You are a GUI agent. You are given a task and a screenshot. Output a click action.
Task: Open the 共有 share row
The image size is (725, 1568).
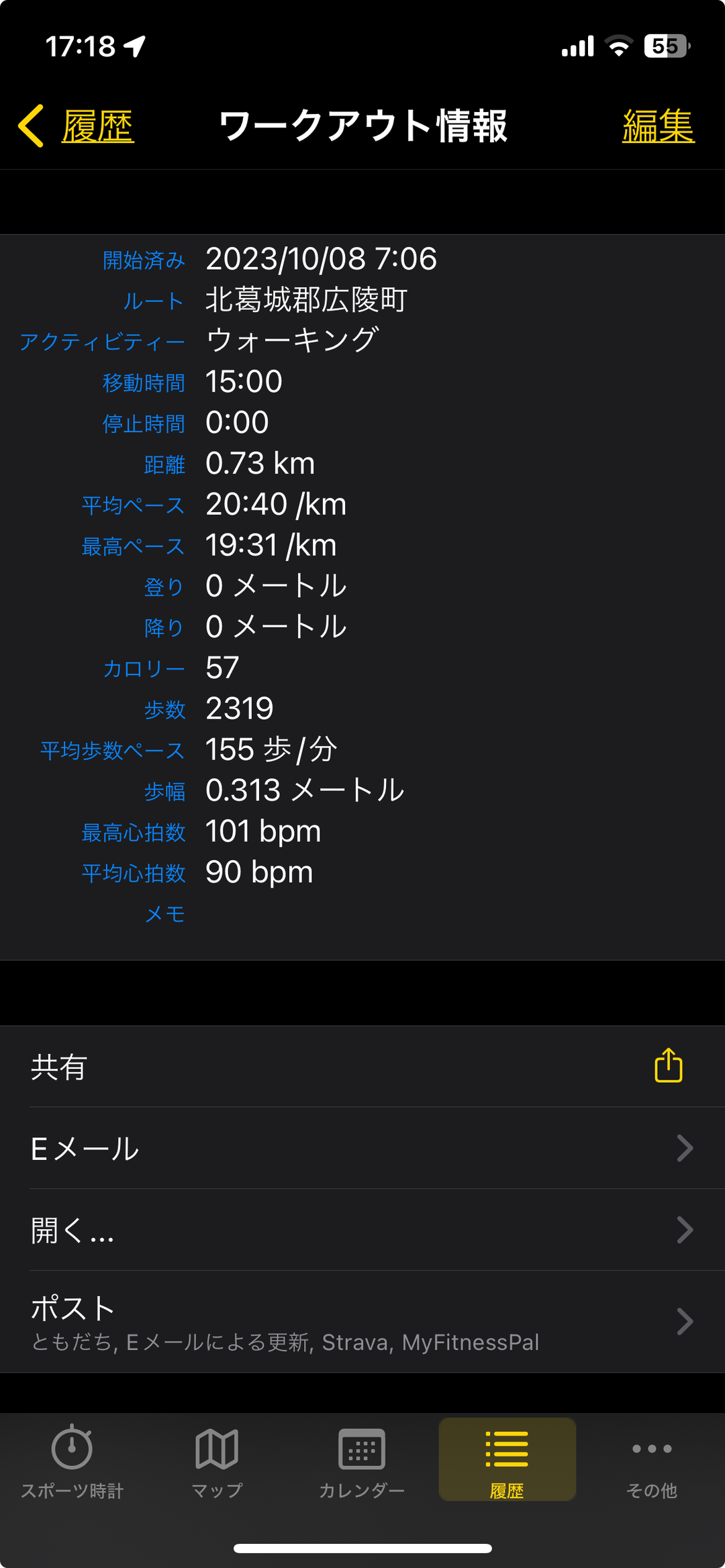(362, 1066)
